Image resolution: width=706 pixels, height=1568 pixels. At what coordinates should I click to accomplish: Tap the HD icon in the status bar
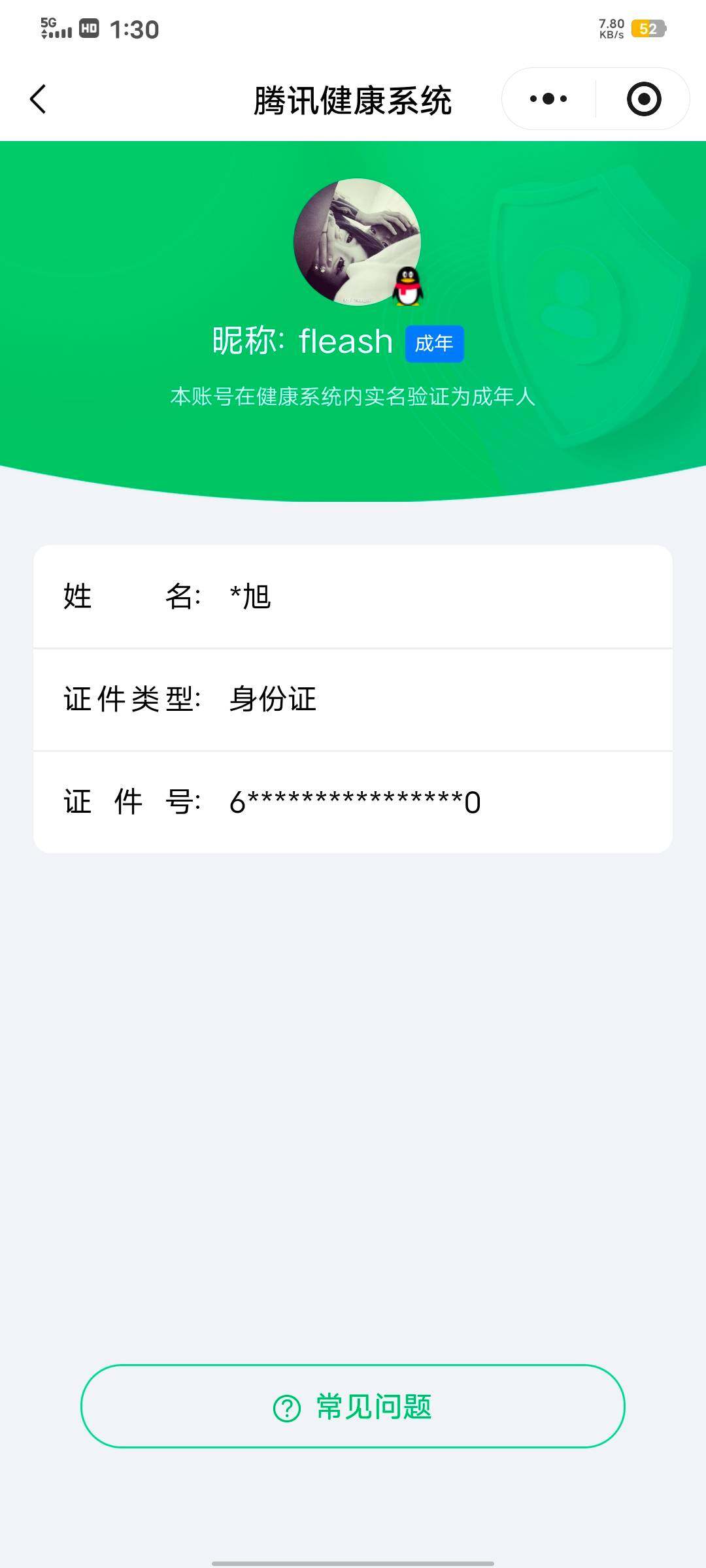pos(89,29)
